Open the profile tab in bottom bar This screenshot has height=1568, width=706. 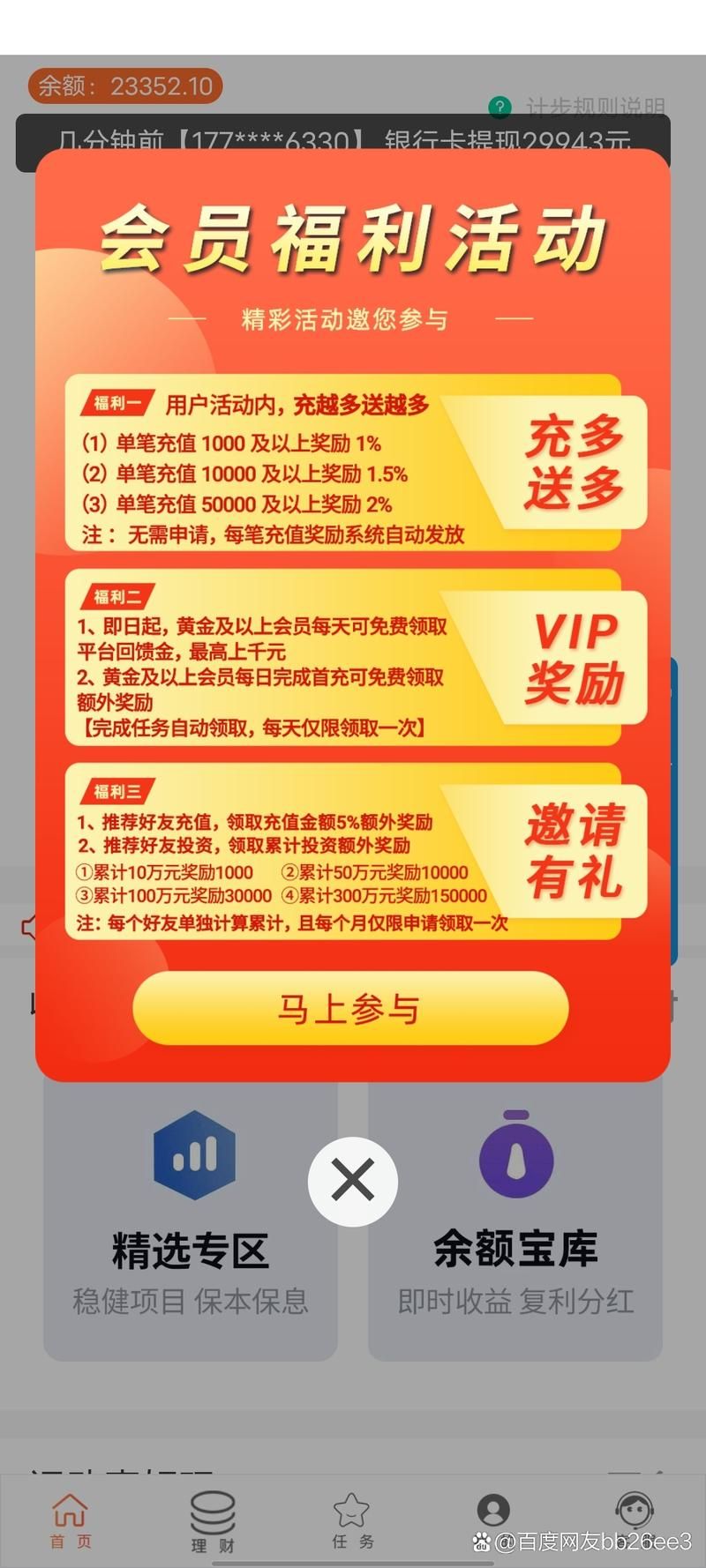pyautogui.click(x=493, y=1512)
